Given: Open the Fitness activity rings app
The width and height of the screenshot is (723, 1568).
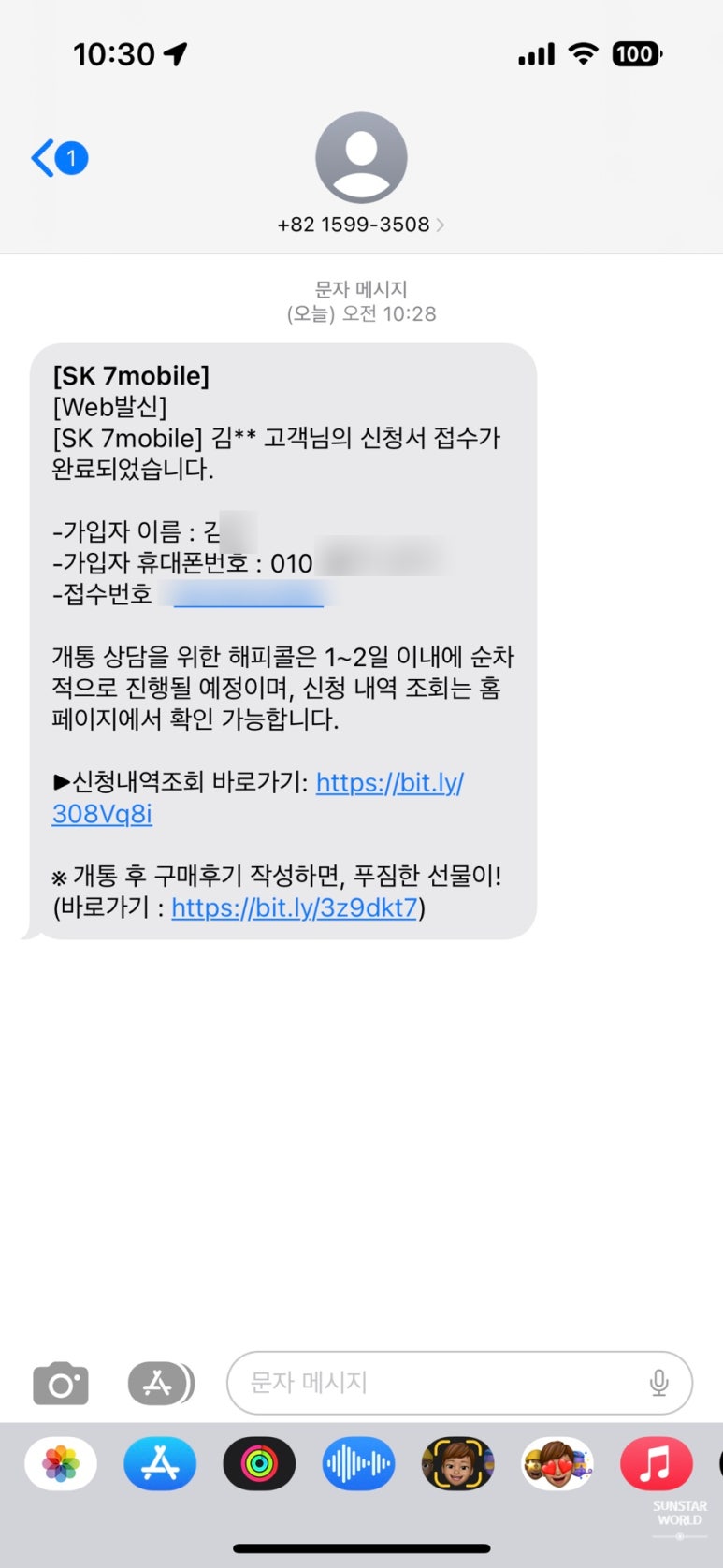Looking at the screenshot, I should 259,1463.
